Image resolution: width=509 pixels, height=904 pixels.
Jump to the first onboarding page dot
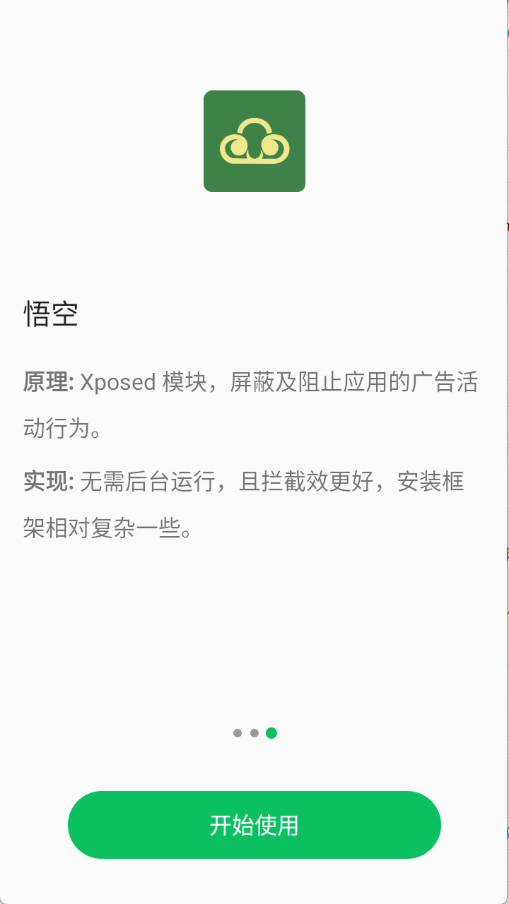(x=237, y=733)
